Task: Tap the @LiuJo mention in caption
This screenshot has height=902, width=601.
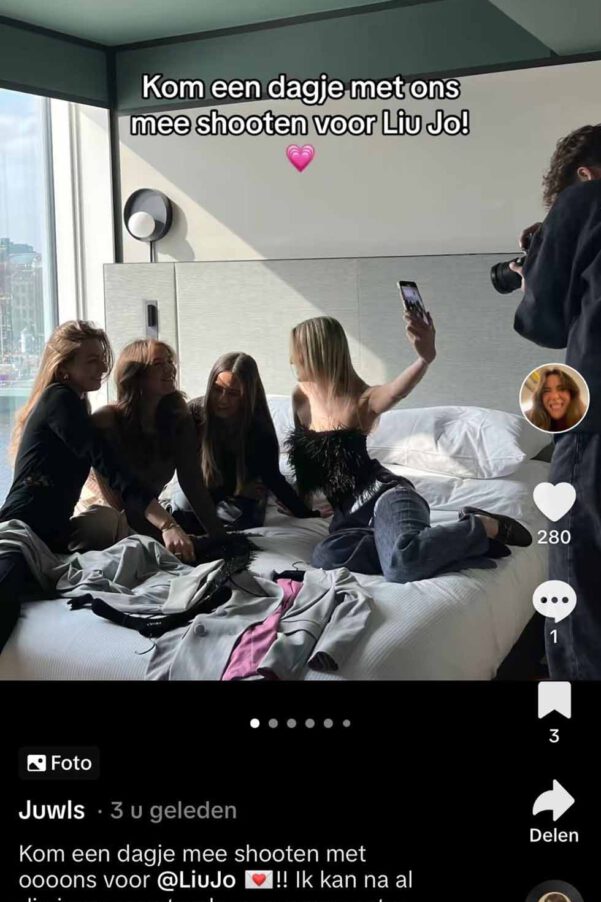Action: click(195, 880)
